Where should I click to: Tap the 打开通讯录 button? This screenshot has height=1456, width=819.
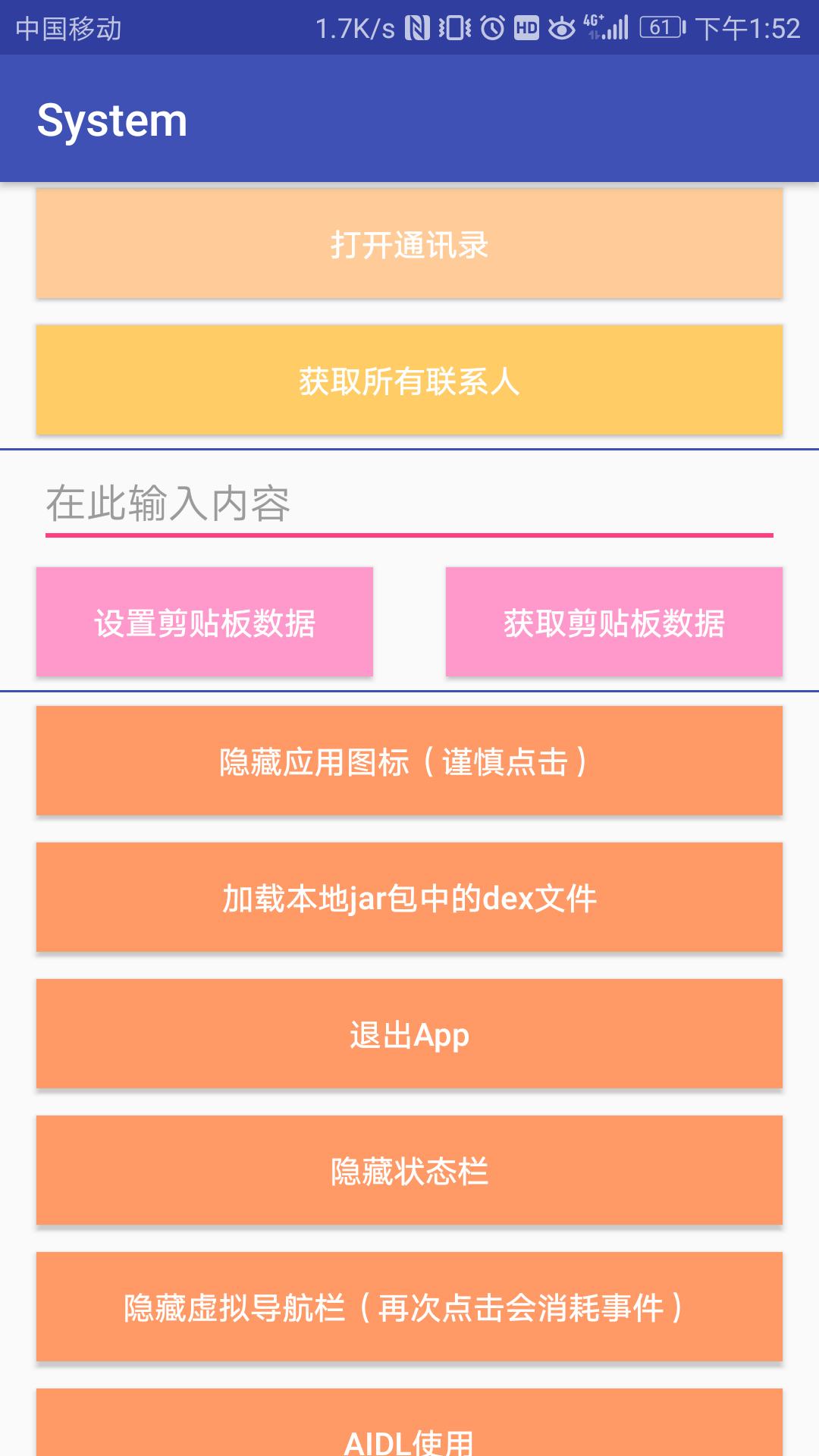pyautogui.click(x=409, y=243)
